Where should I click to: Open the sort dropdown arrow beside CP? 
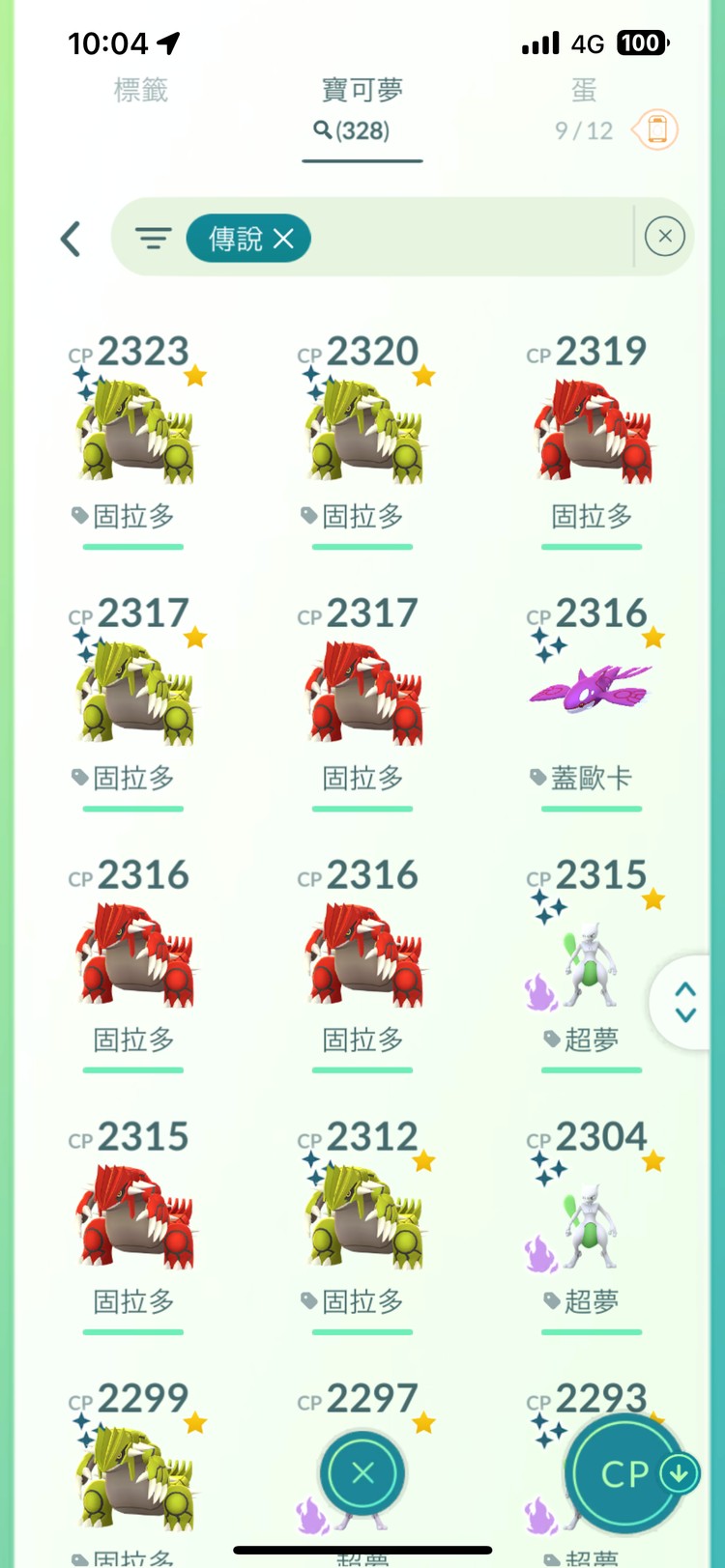(676, 1471)
